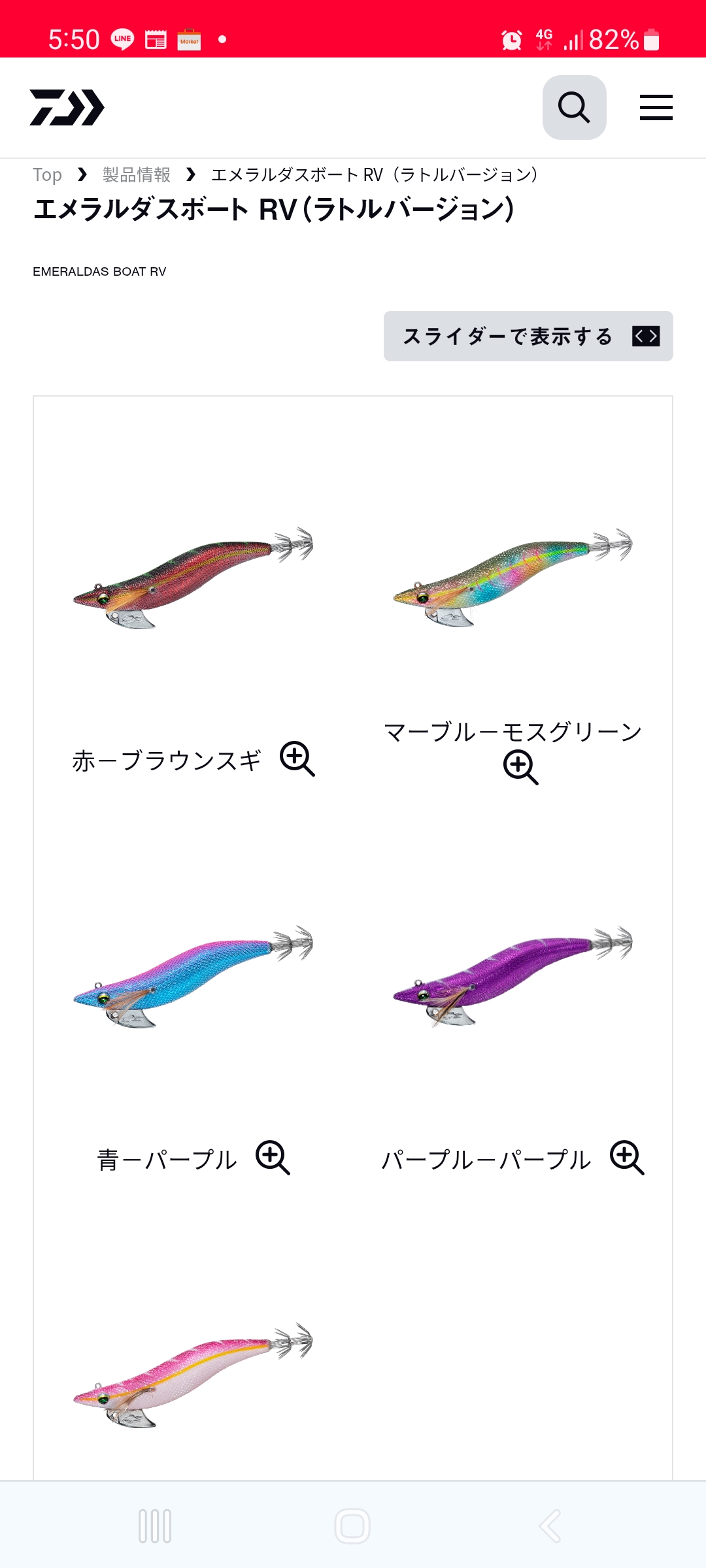View the pink lure image at bottom

point(193,1375)
